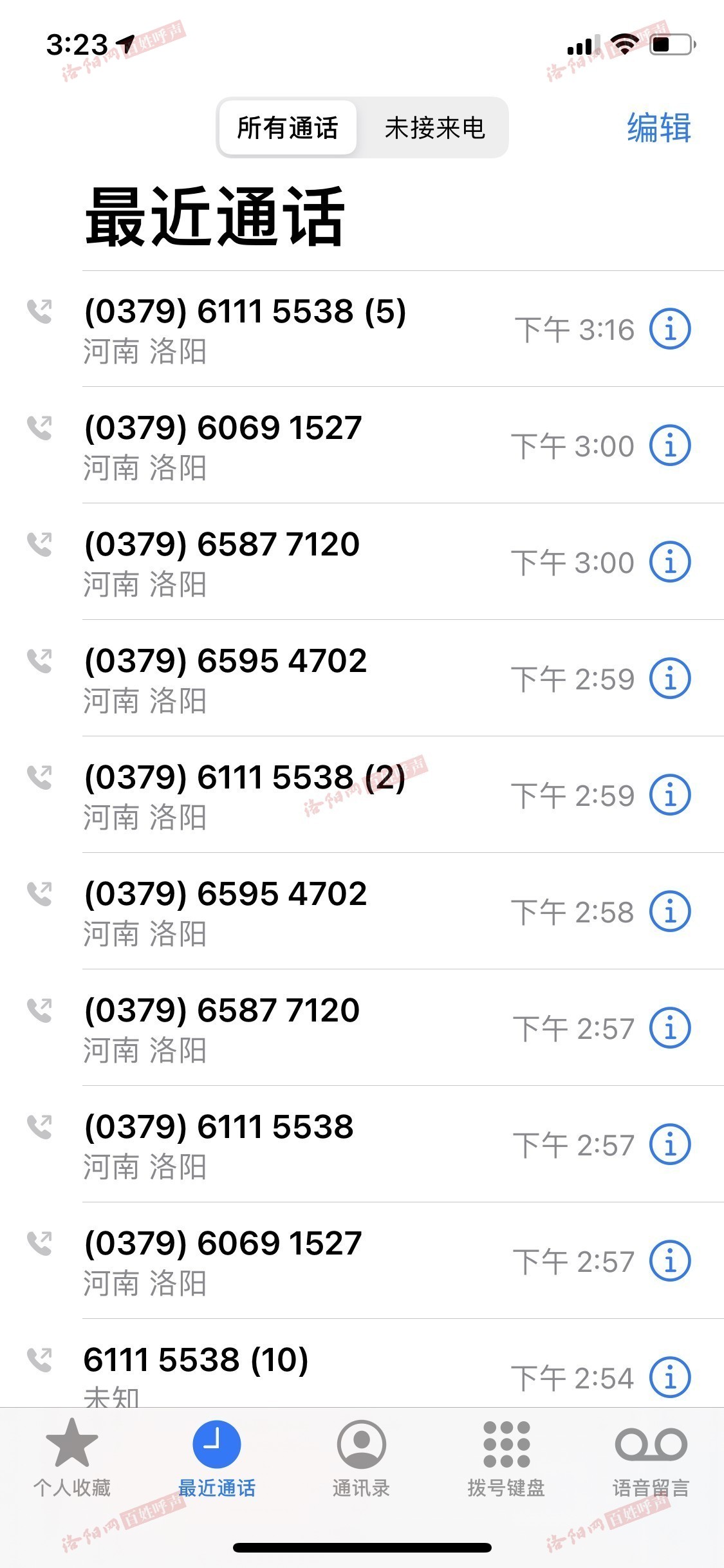Open info for the 下午 3:16 call
Screen dimensions: 724x1568
670,329
